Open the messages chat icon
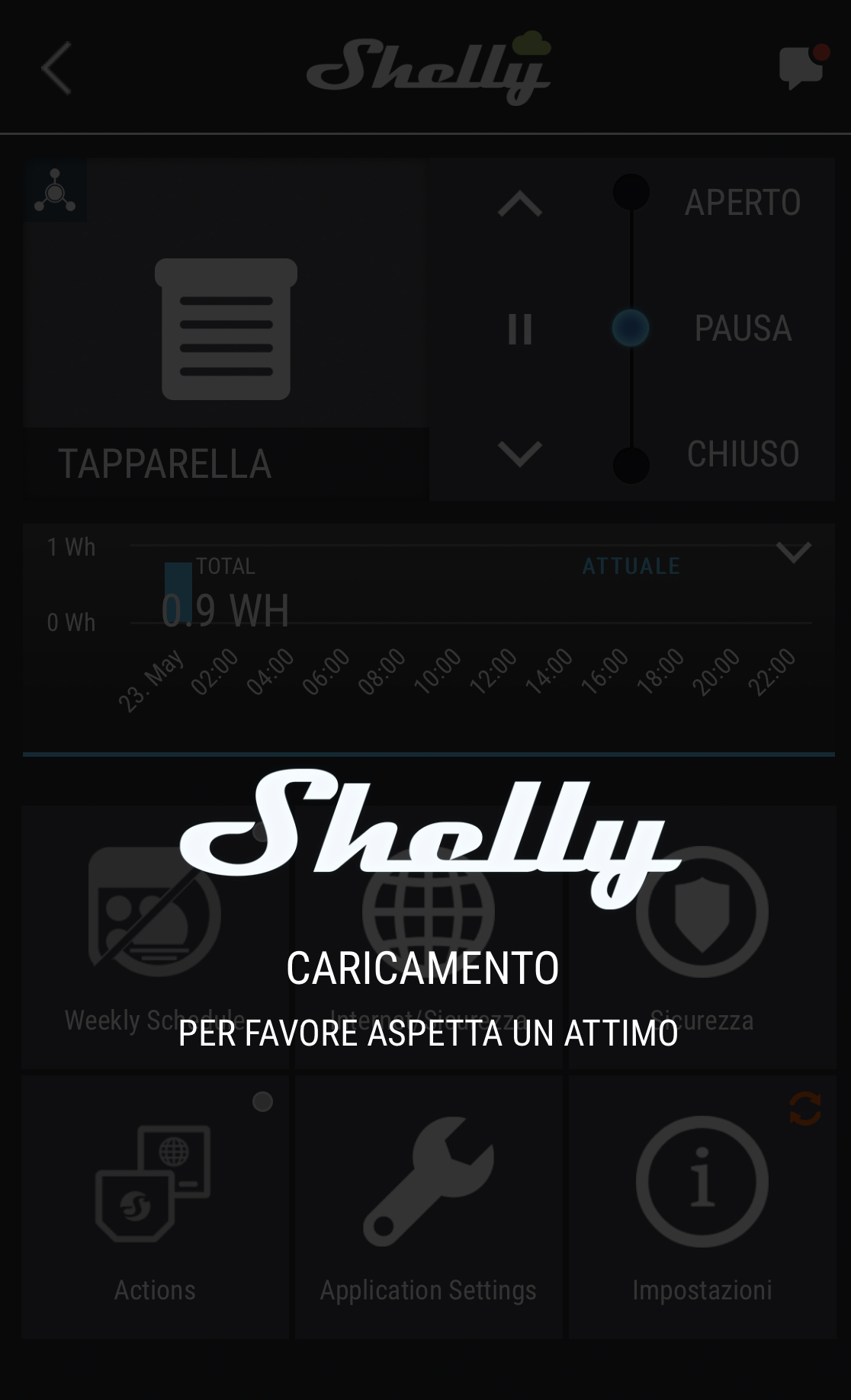Viewport: 851px width, 1400px height. tap(801, 69)
